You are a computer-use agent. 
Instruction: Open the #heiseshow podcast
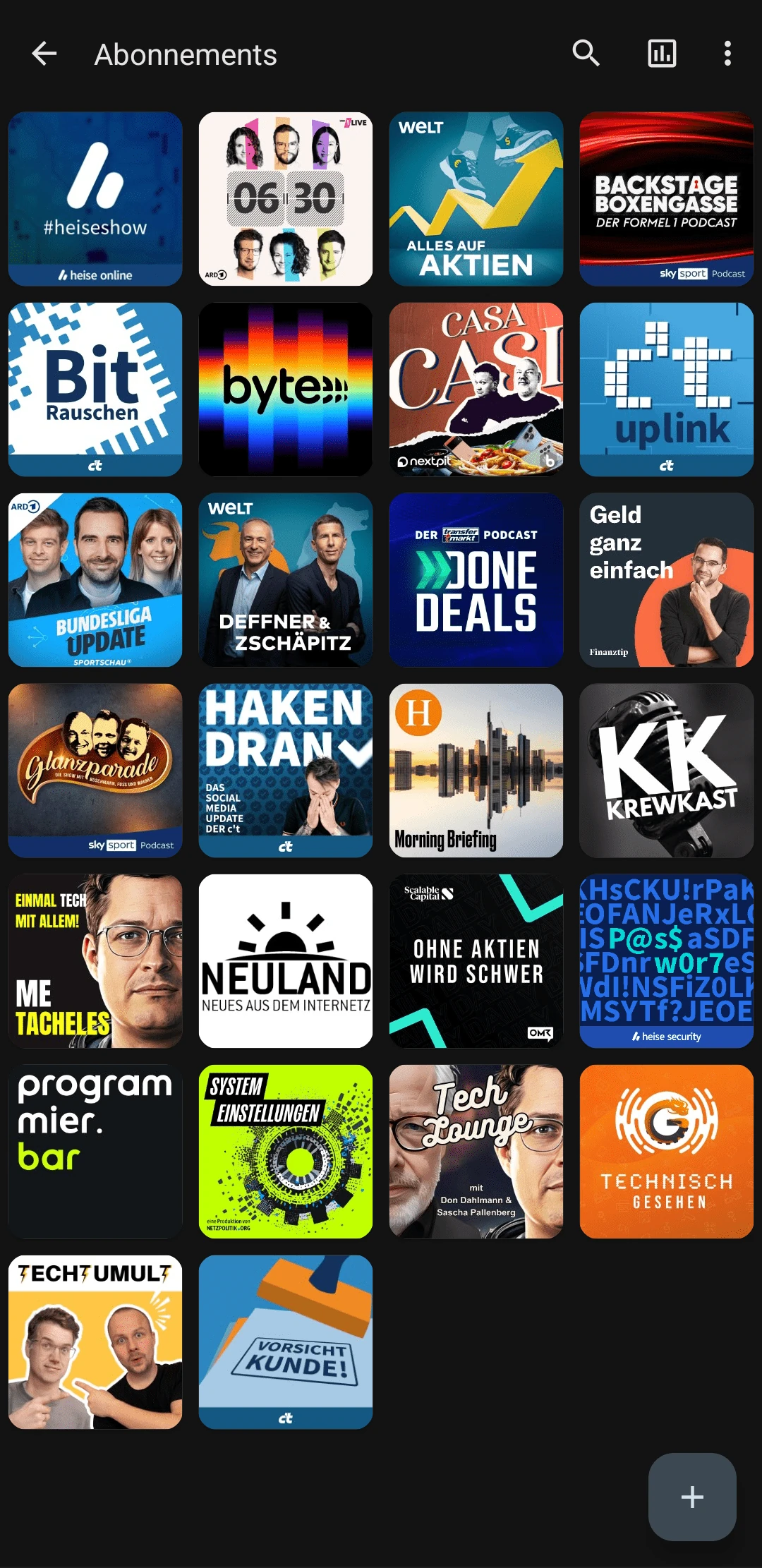click(x=95, y=199)
